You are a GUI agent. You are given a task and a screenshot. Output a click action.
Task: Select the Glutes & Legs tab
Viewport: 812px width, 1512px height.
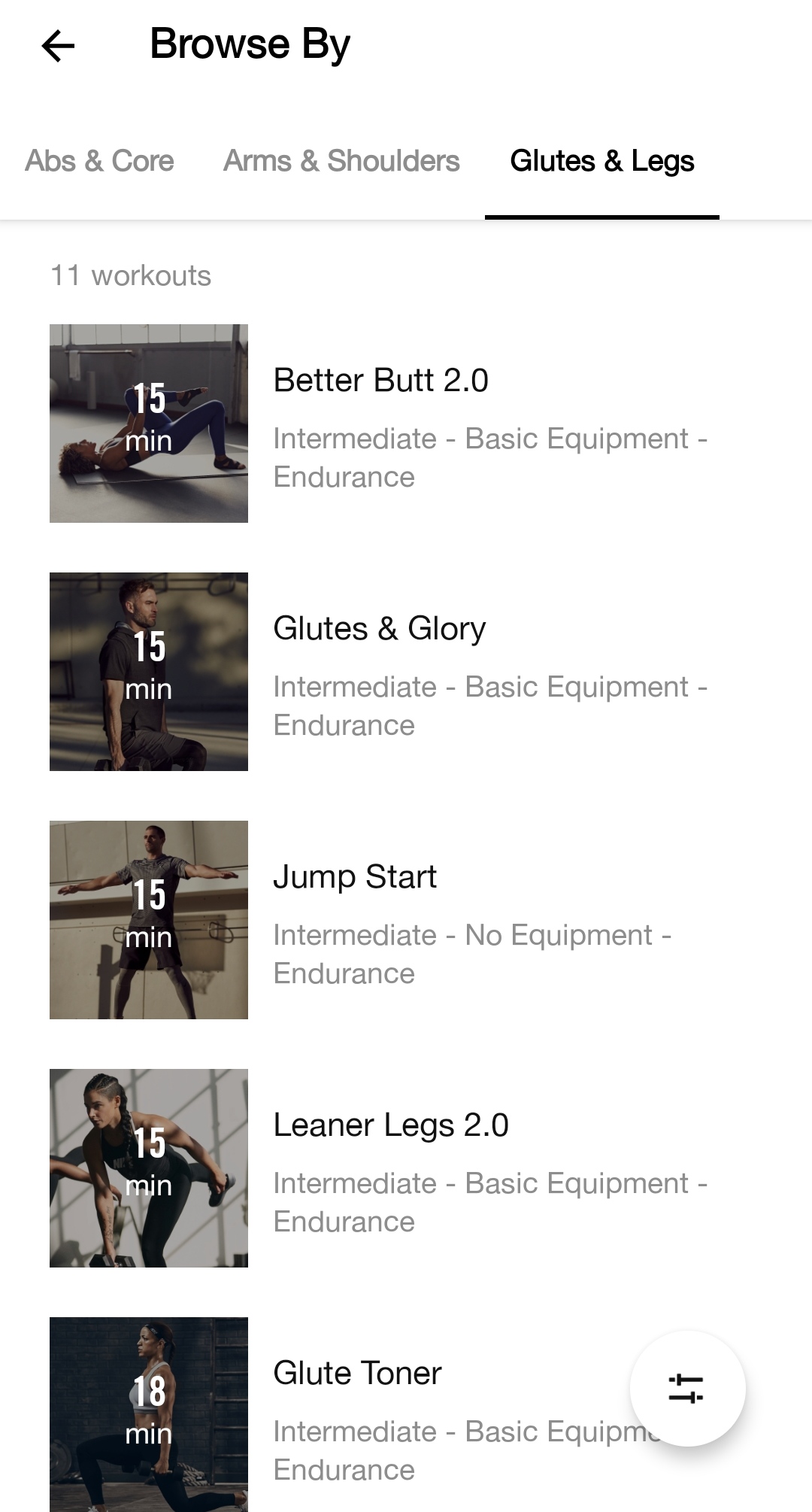pyautogui.click(x=601, y=161)
